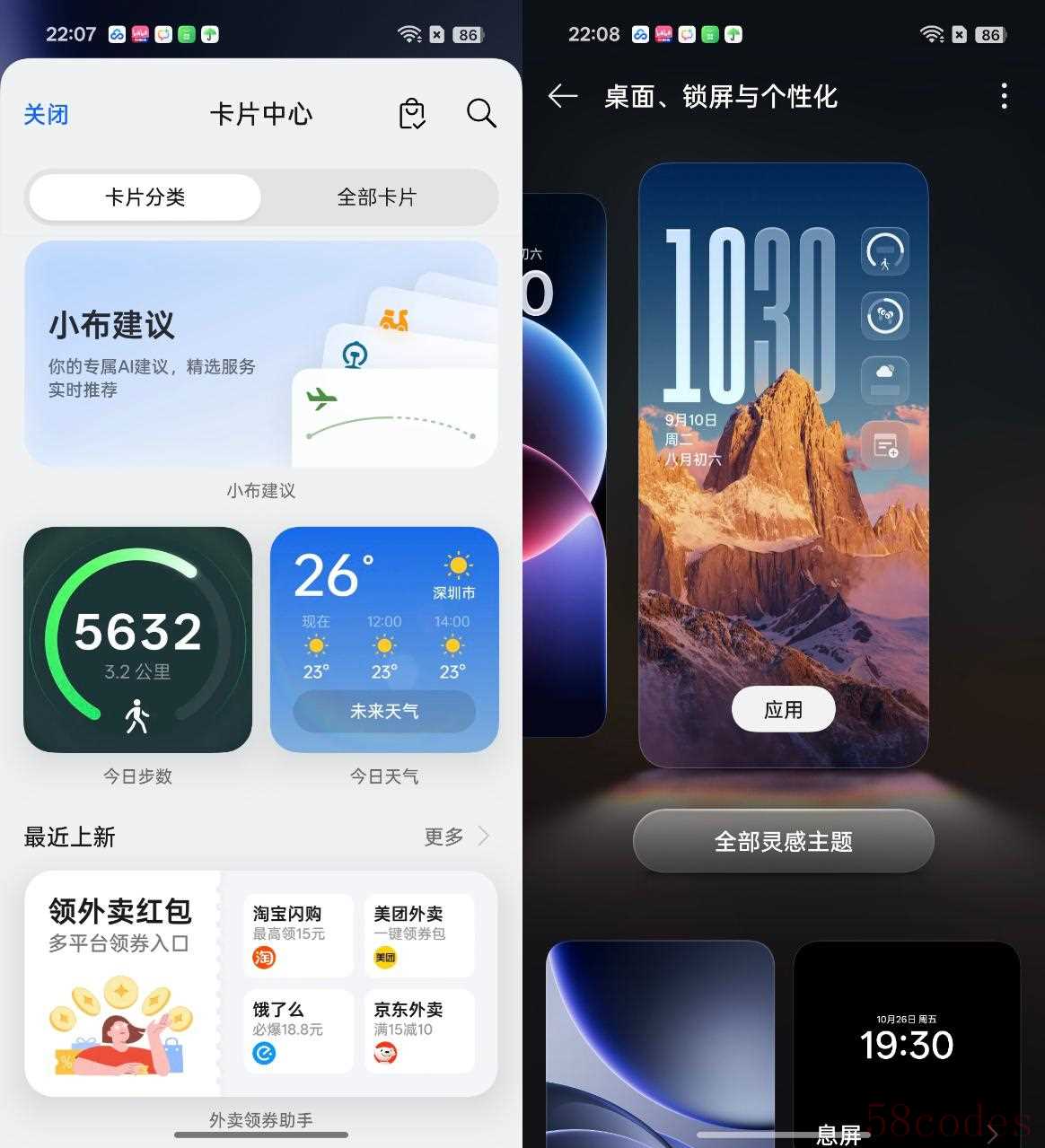
Task: Open the 小布建议 card
Action: click(x=260, y=354)
